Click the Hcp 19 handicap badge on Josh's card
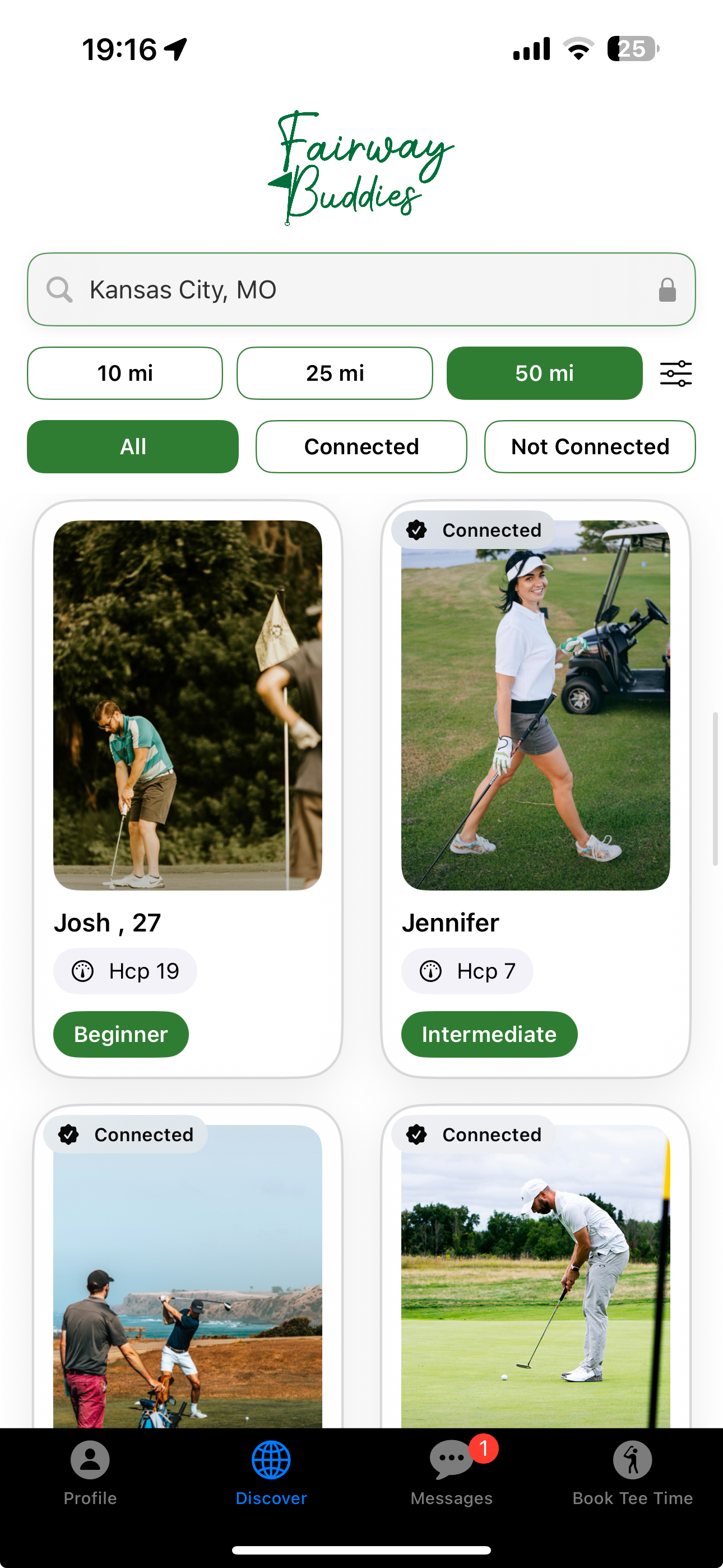This screenshot has height=1568, width=723. [125, 971]
